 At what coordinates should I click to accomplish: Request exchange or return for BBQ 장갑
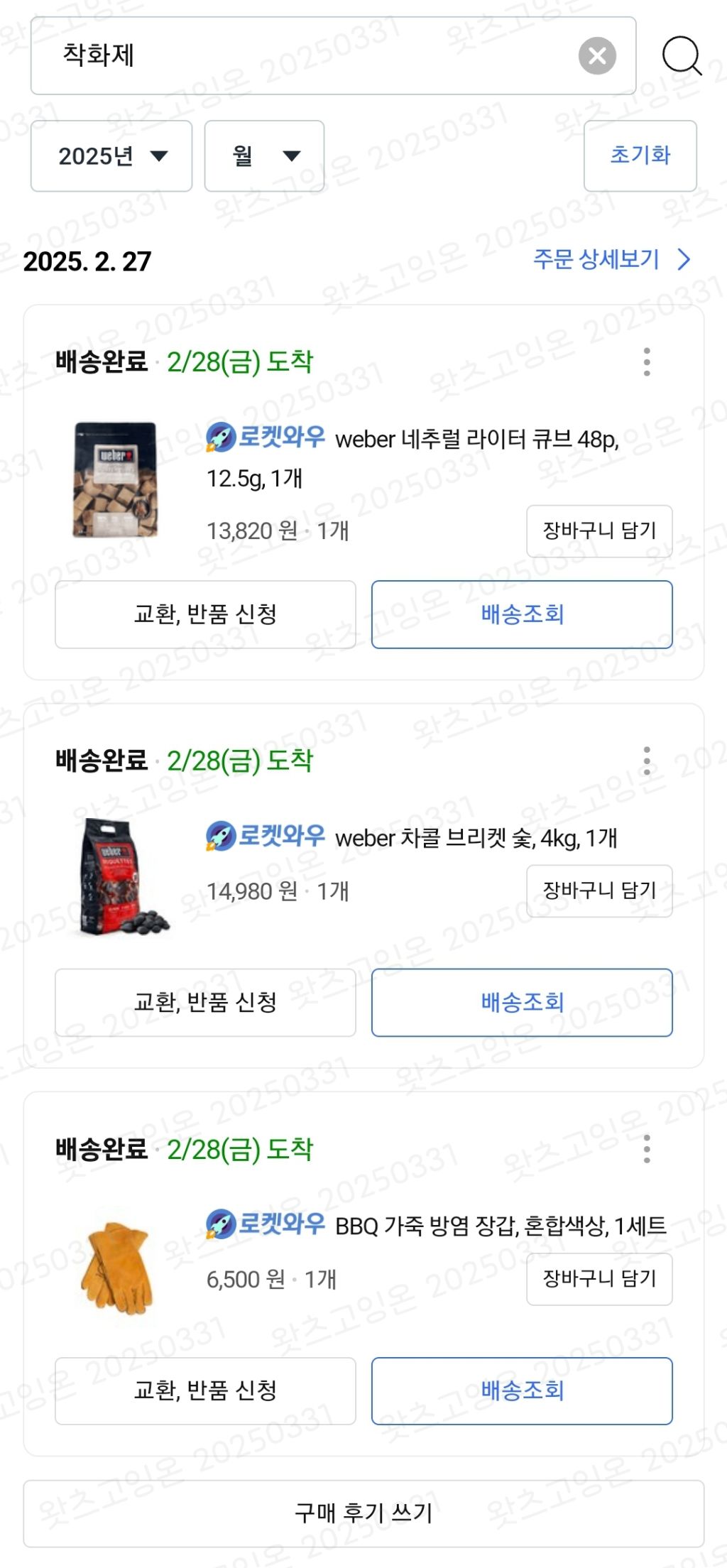[x=205, y=1390]
